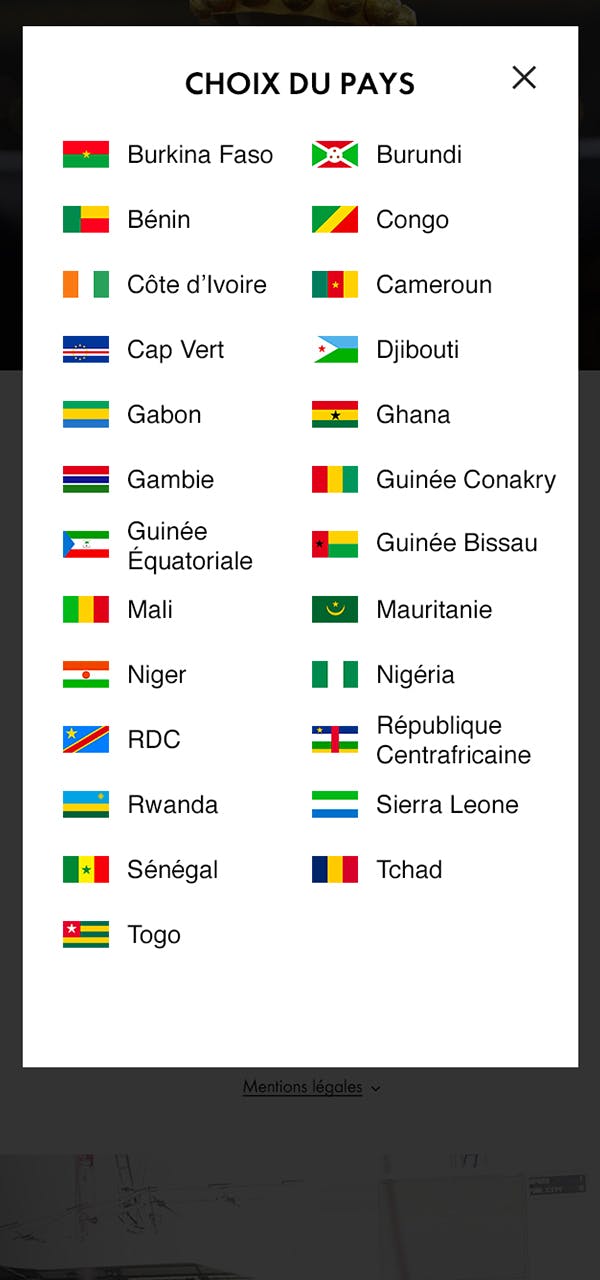Choose Côte d'Ivoire
The width and height of the screenshot is (600, 1280).
click(x=196, y=285)
